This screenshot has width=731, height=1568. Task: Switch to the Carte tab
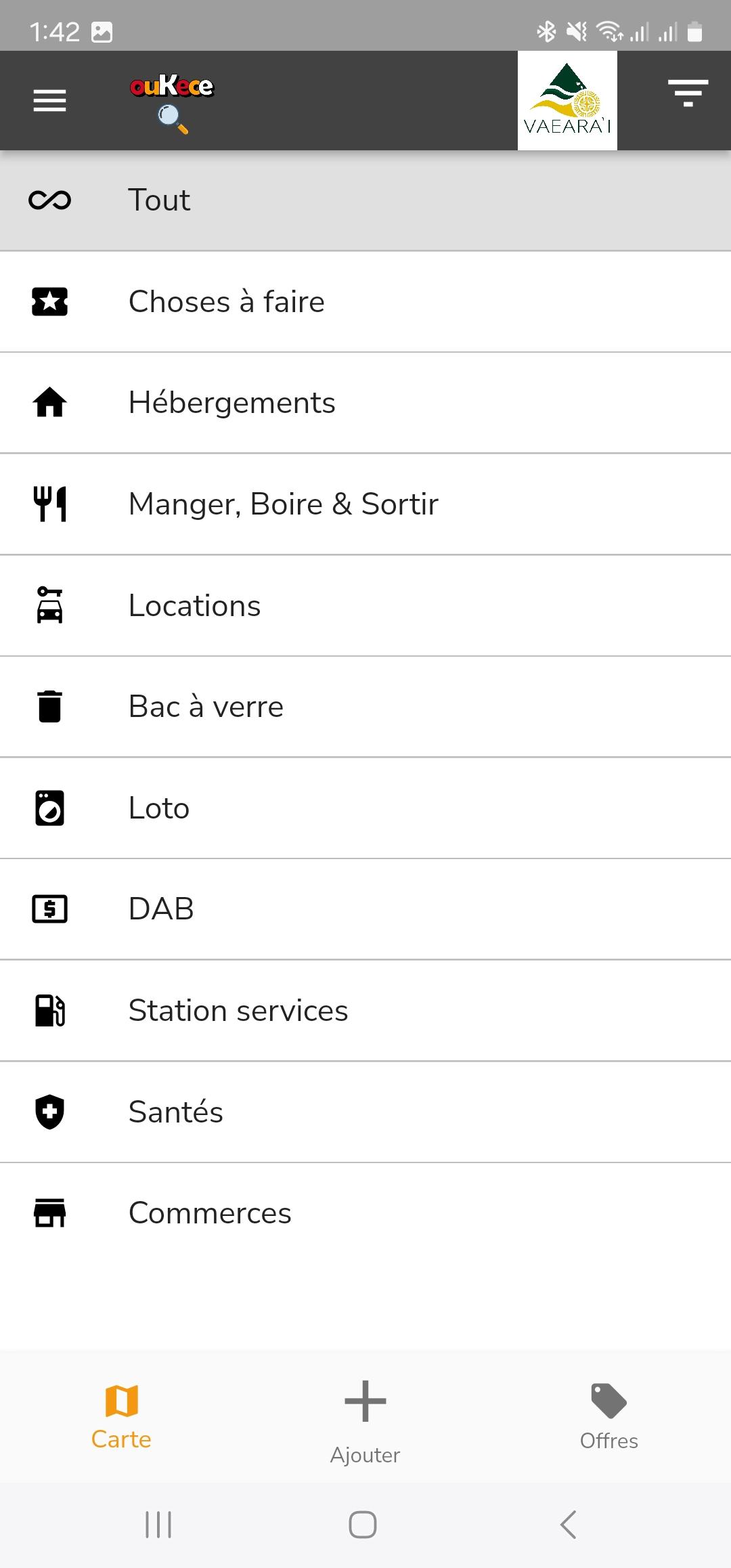[121, 1416]
